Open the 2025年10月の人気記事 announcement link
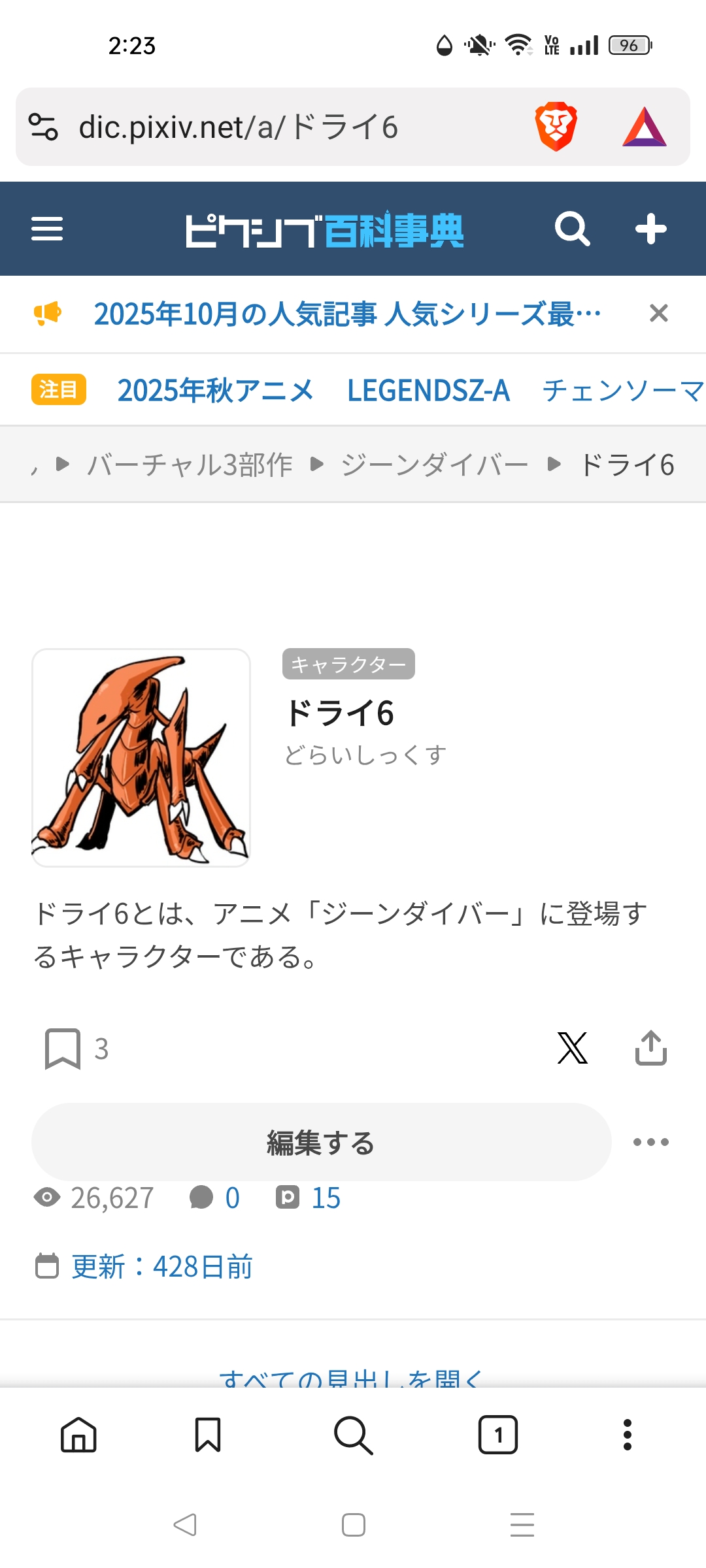 coord(346,314)
